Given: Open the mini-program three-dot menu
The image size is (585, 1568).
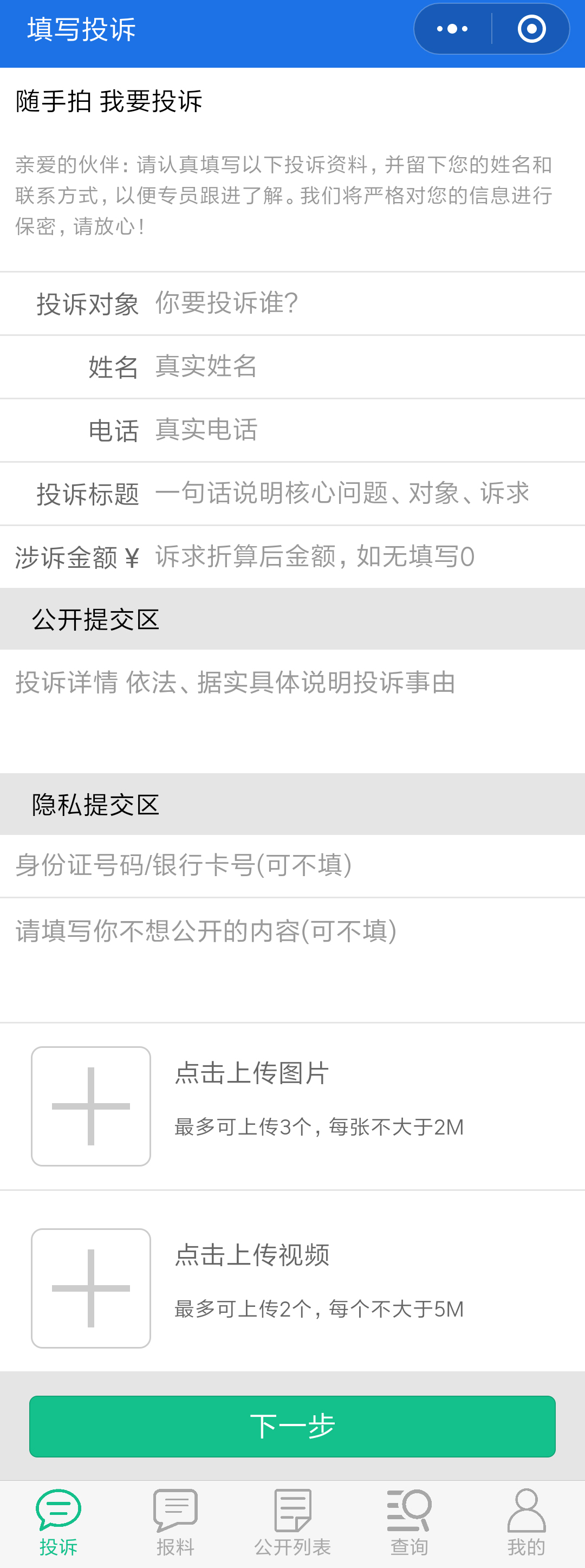Looking at the screenshot, I should point(452,28).
